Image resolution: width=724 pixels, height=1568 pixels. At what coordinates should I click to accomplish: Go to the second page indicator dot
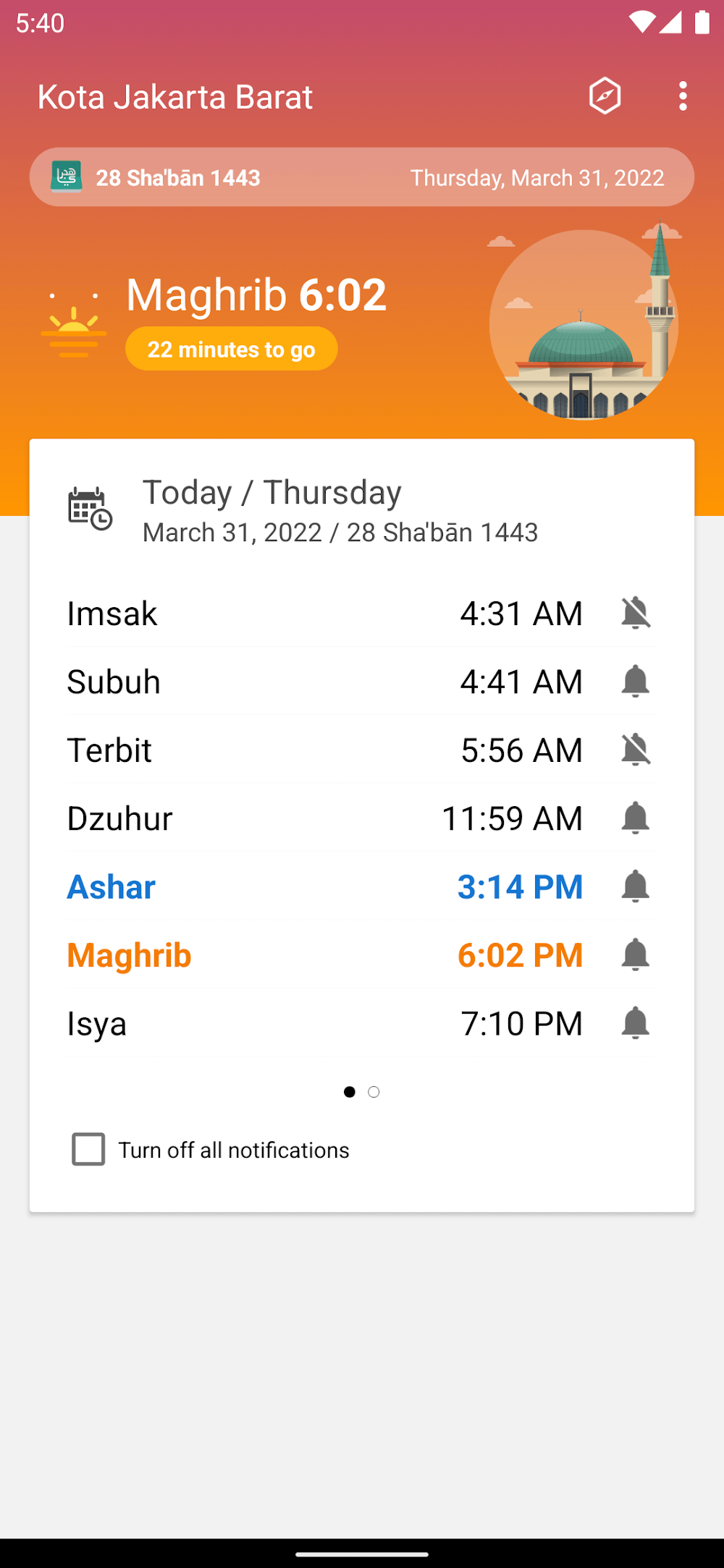(374, 1092)
